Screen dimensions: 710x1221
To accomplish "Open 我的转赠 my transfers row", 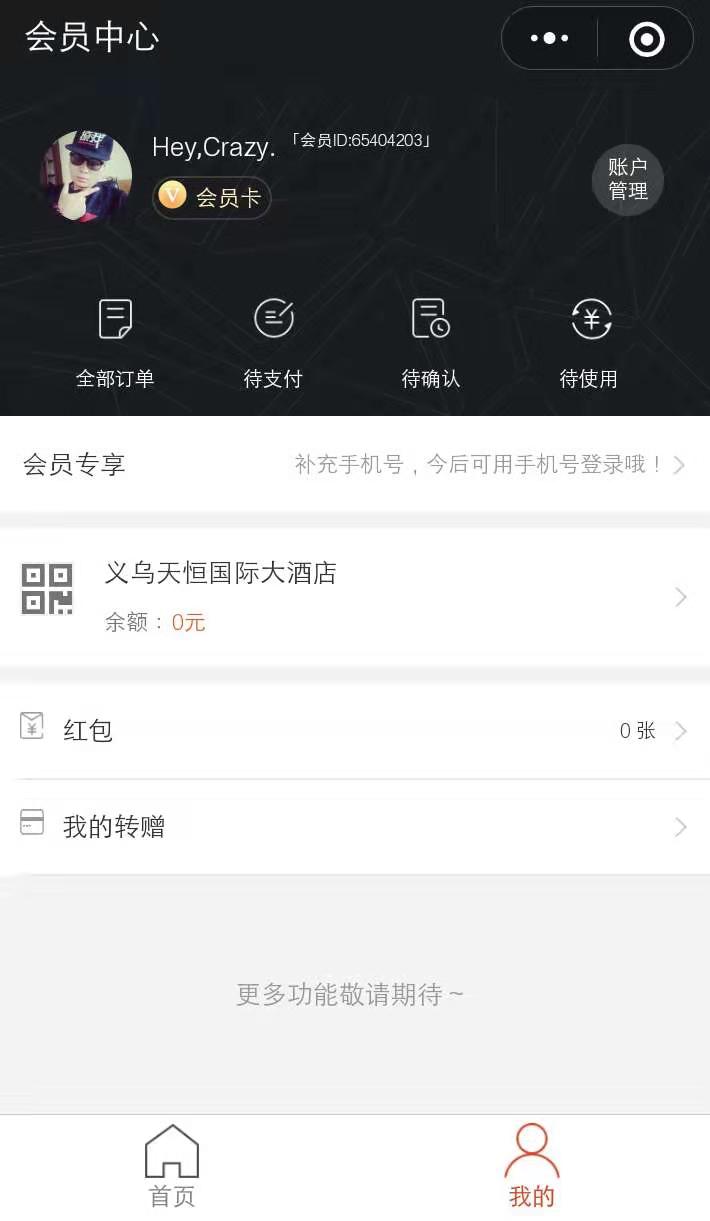I will 354,827.
